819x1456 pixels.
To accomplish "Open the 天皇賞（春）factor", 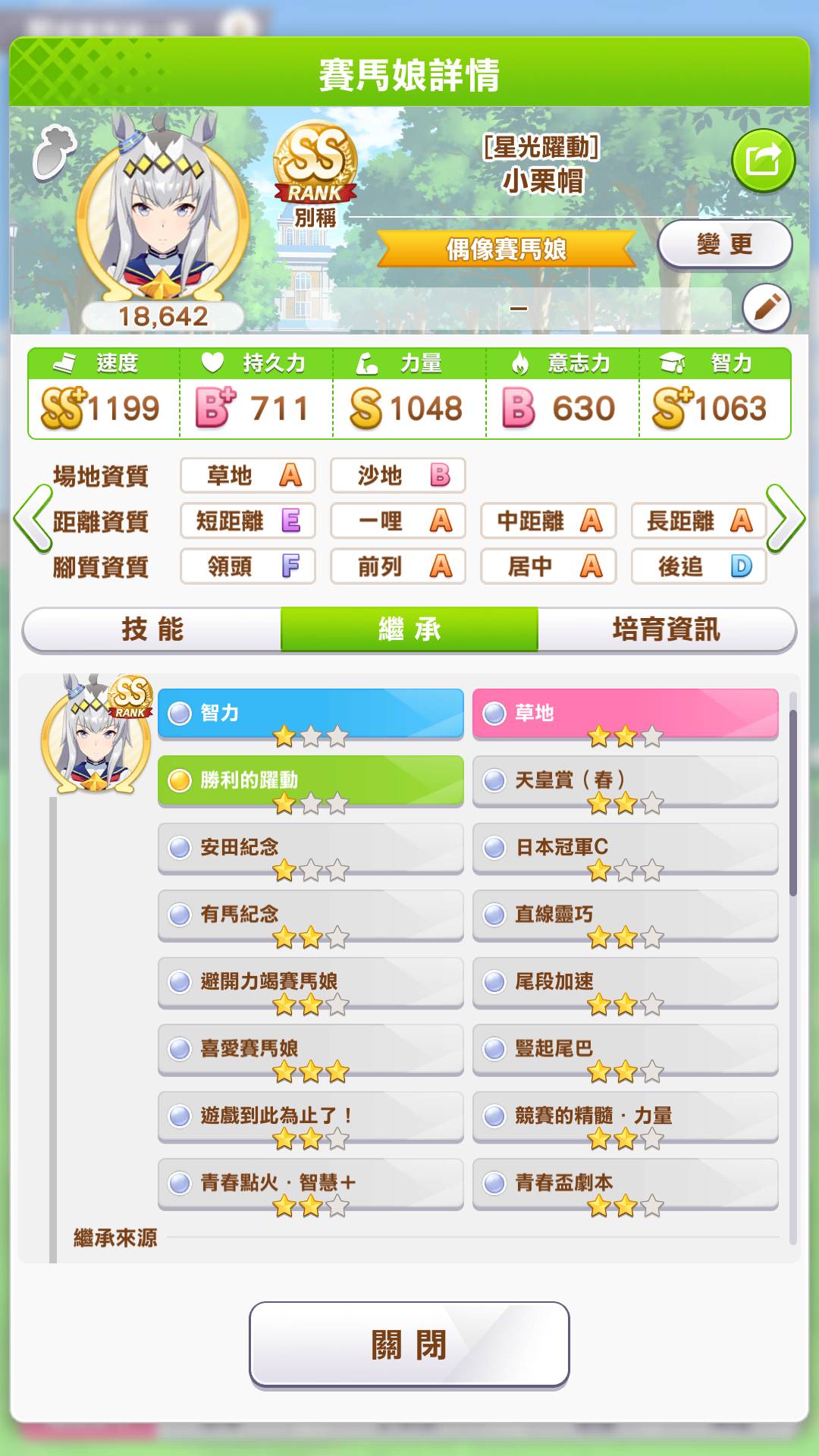I will click(625, 780).
